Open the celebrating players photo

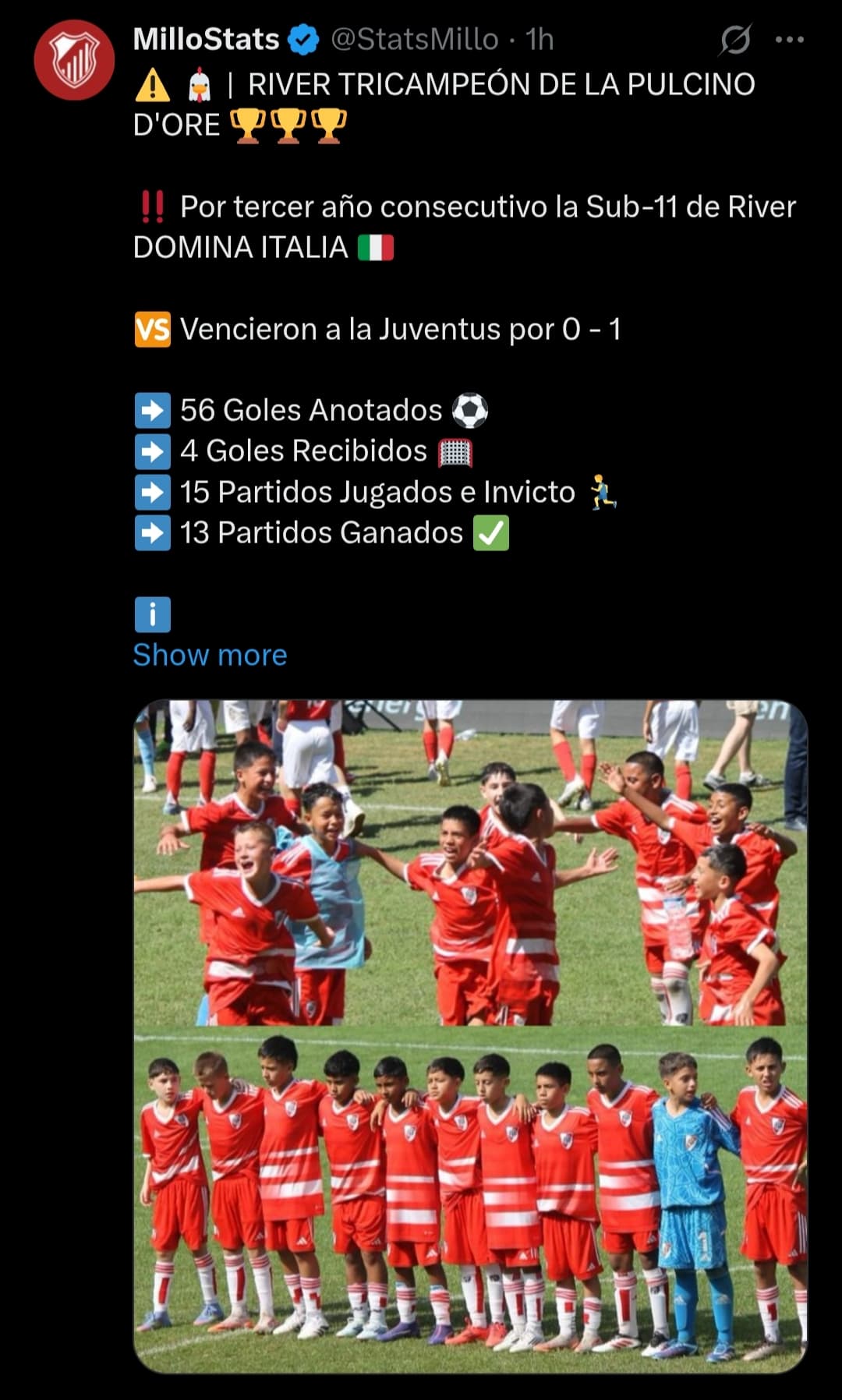pyautogui.click(x=470, y=863)
